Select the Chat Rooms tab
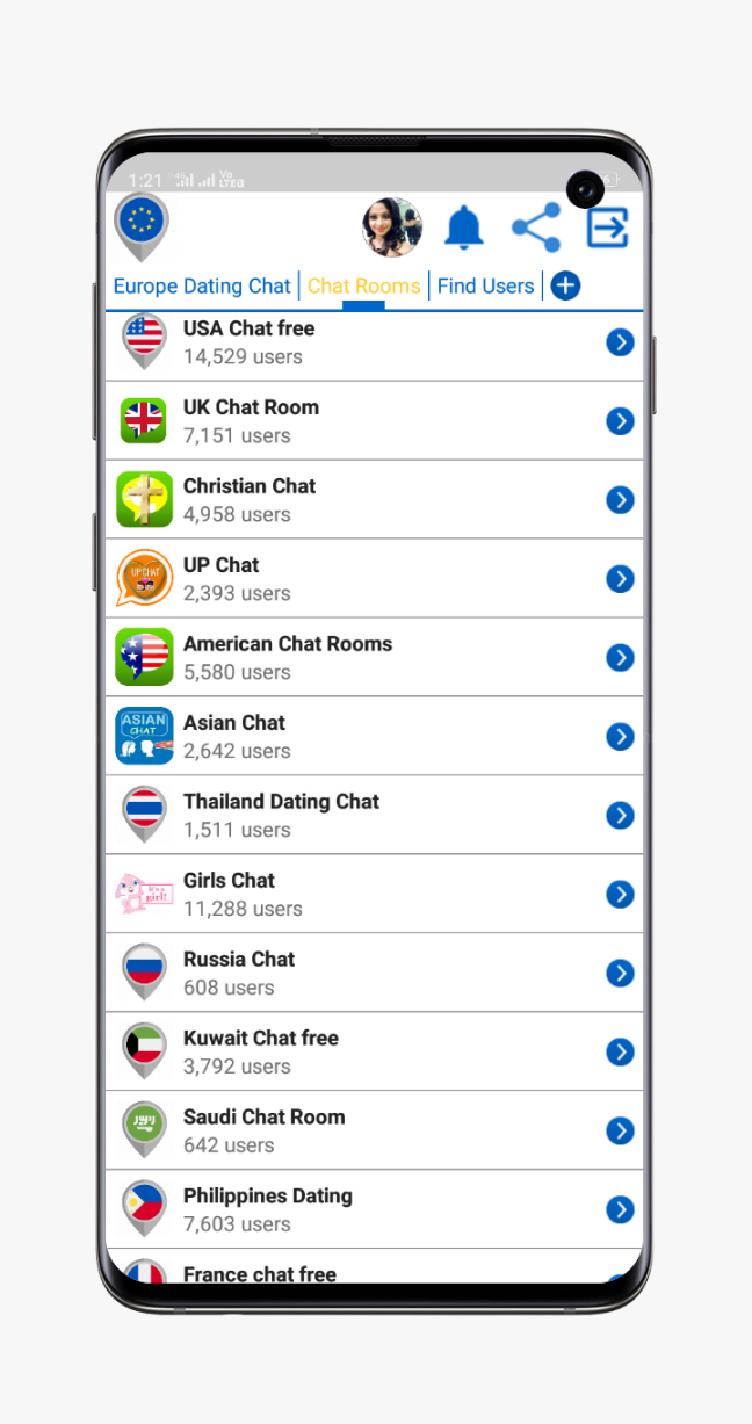The image size is (752, 1424). [x=363, y=286]
